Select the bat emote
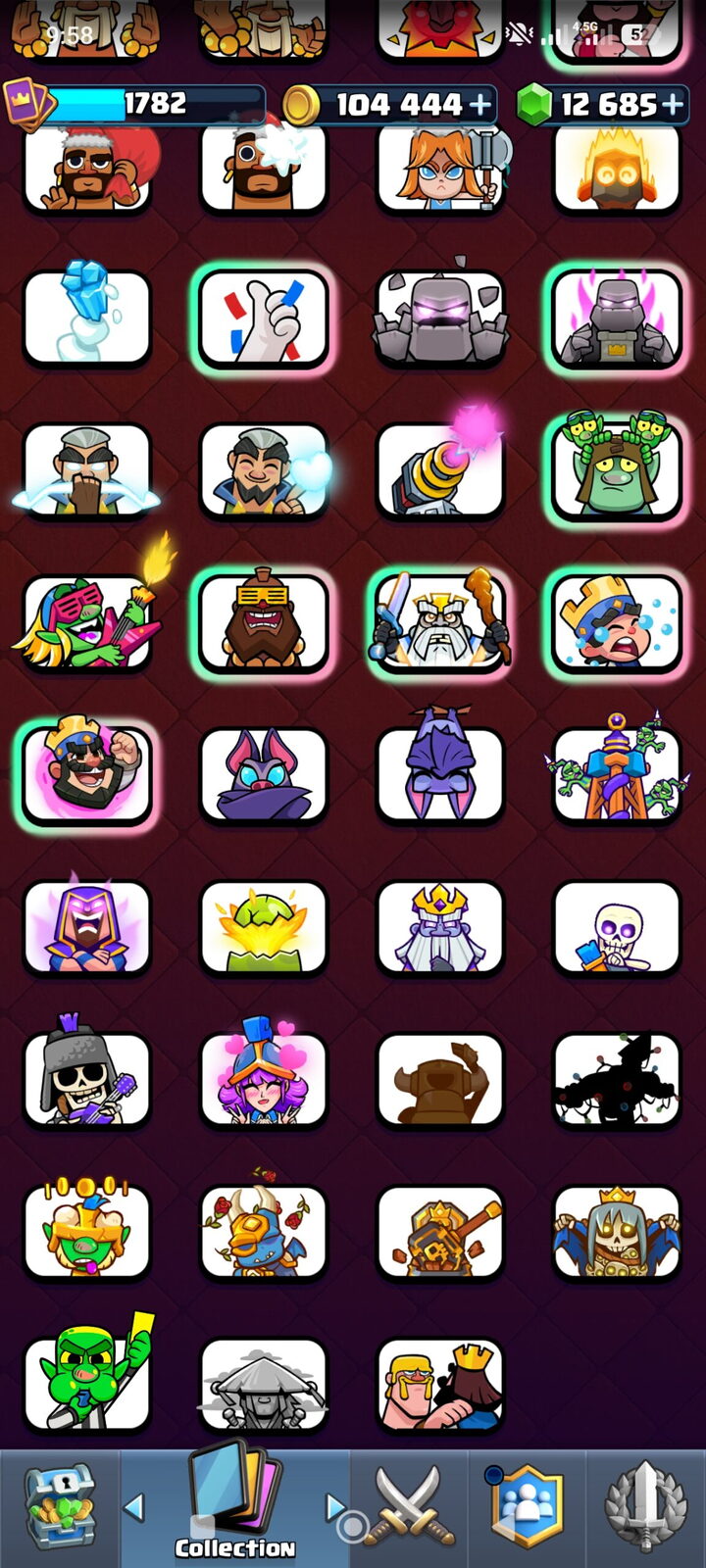The image size is (706, 1568). tap(263, 775)
